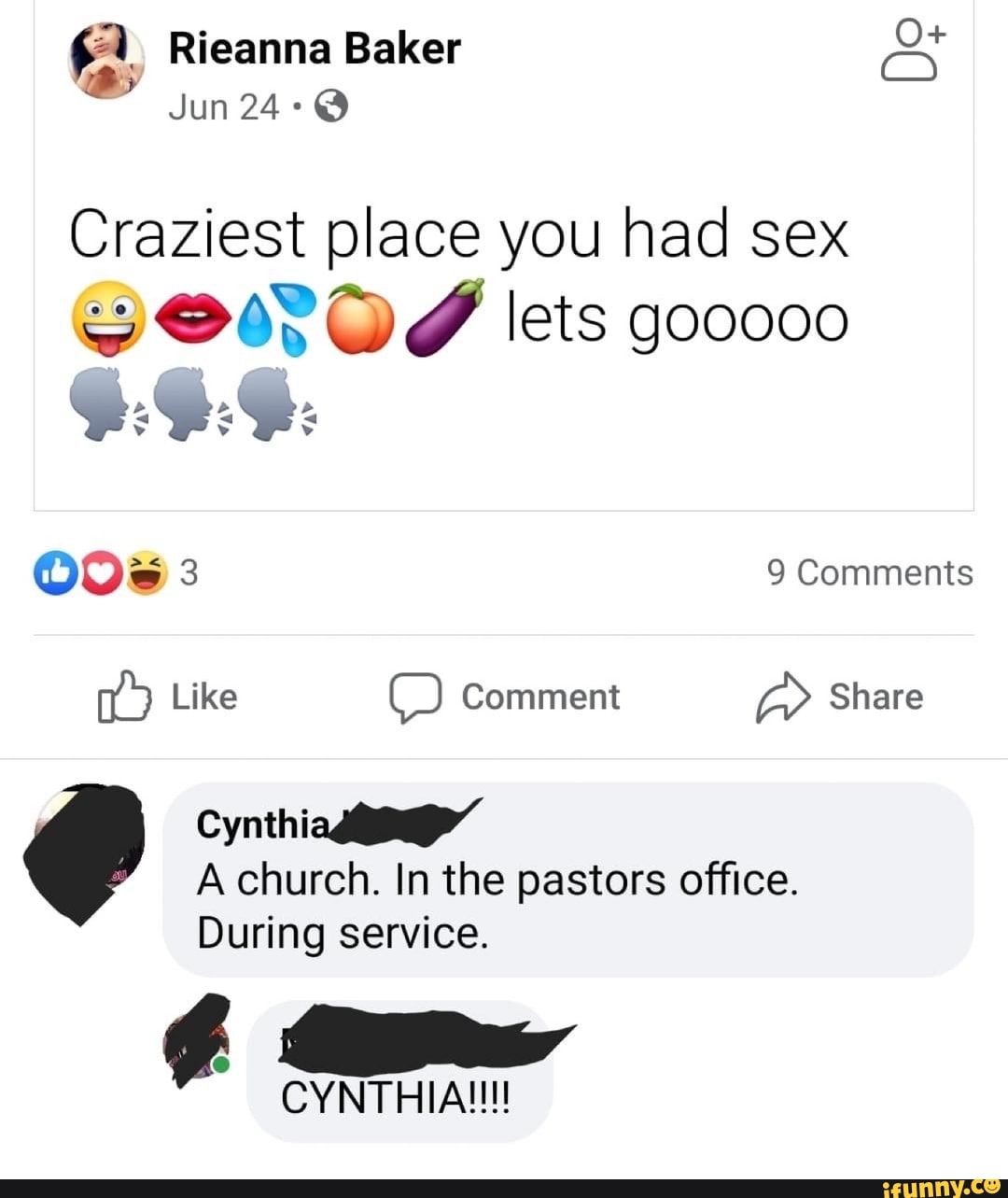
Task: Open Rieanna Baker's profile name link
Action: coord(315,49)
